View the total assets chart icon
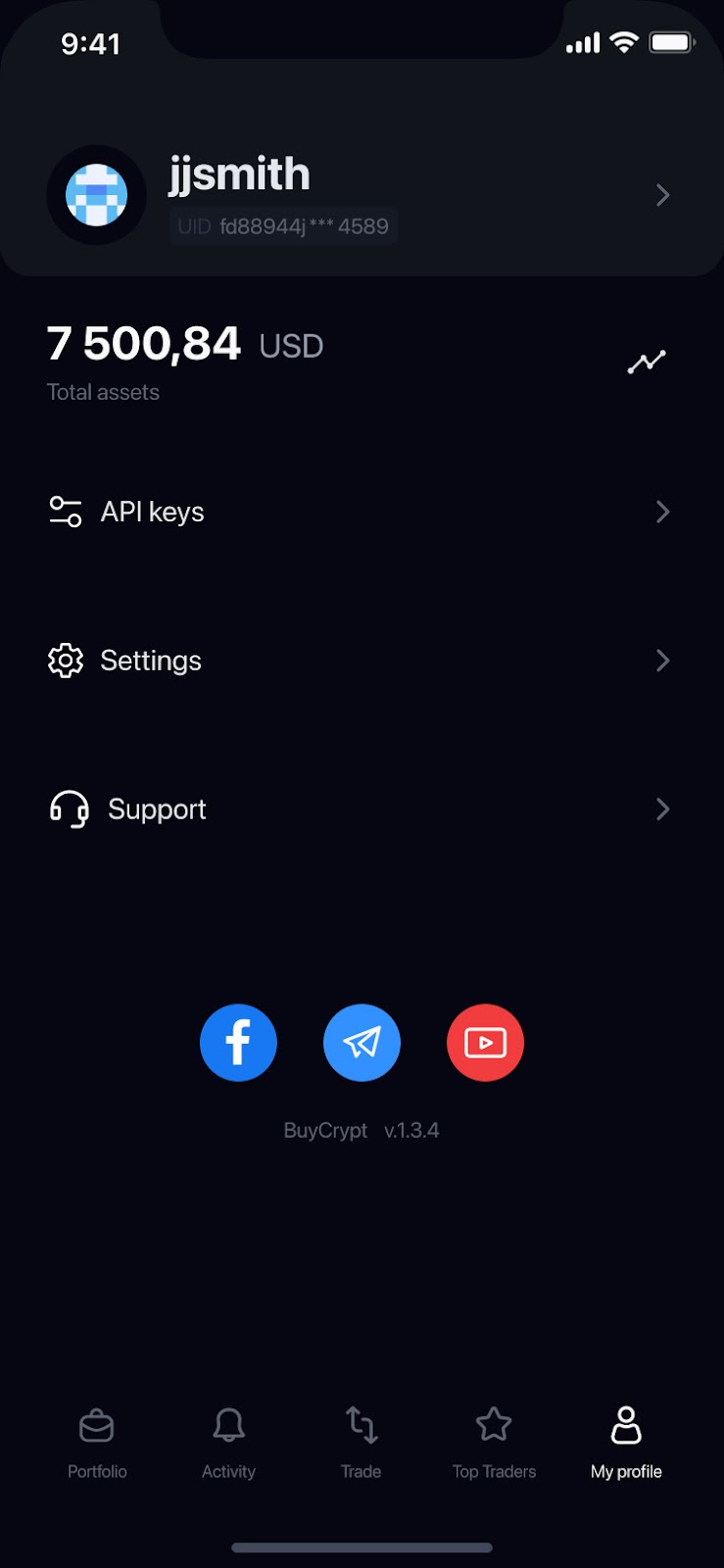Screen dimensions: 724x1568 coord(647,362)
